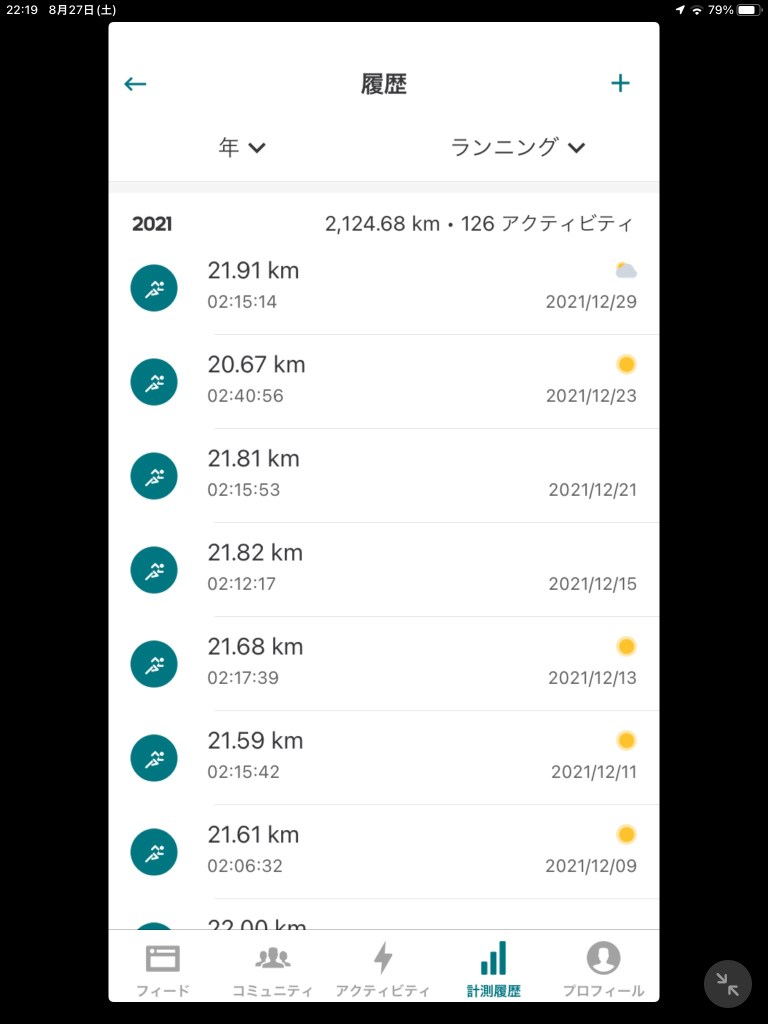Go back using the arrow icon

(x=135, y=84)
